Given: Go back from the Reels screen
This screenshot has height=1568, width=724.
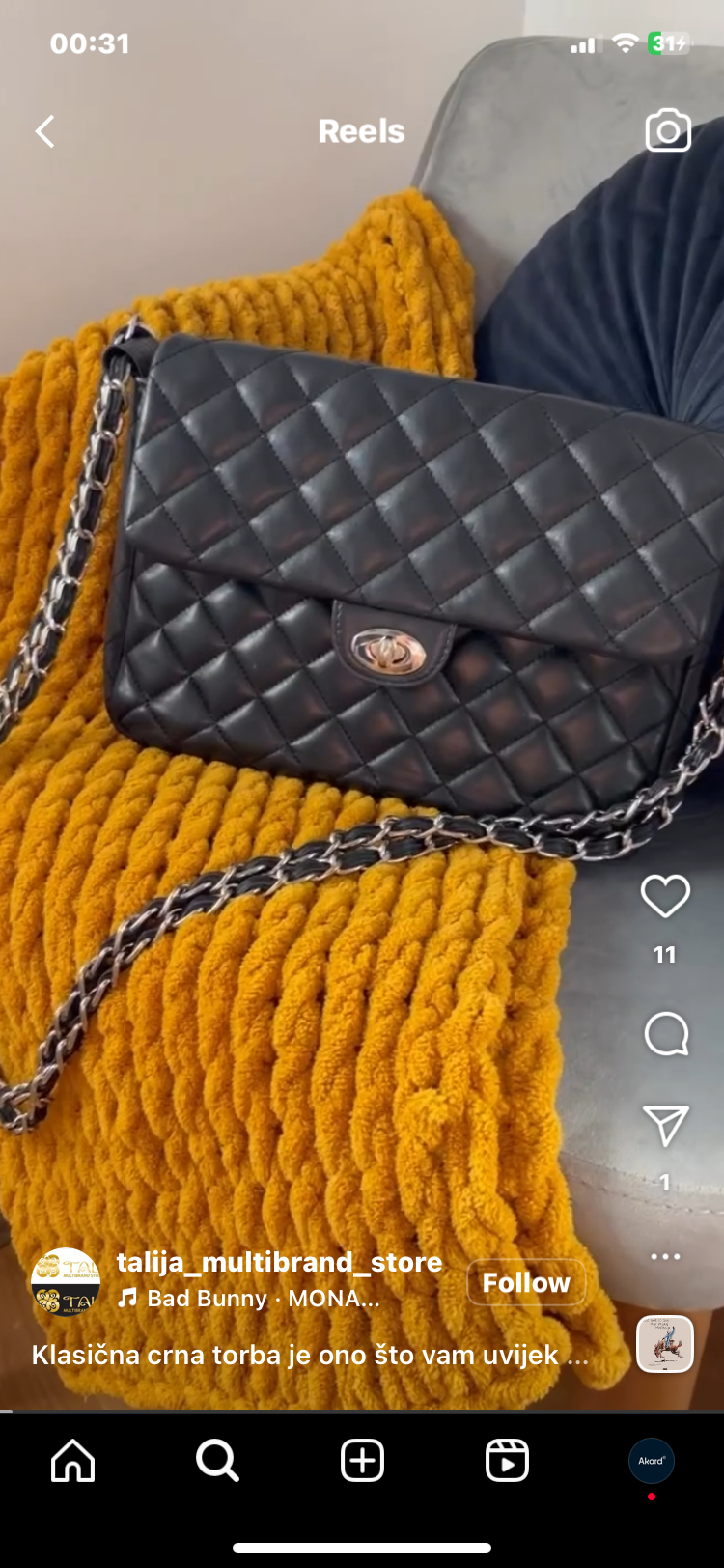Looking at the screenshot, I should pyautogui.click(x=44, y=131).
